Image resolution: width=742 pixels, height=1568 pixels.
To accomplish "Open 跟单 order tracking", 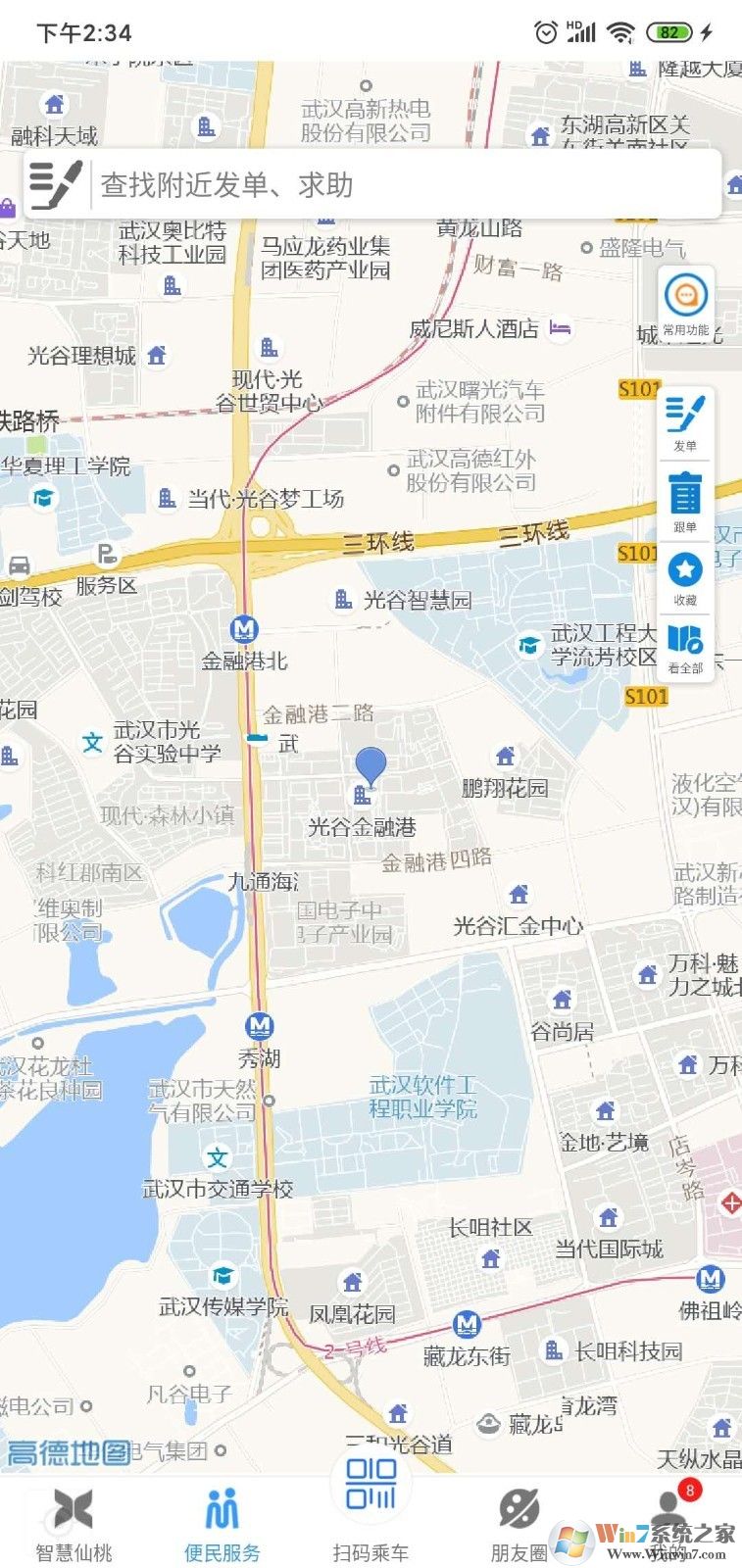I will coord(685,502).
